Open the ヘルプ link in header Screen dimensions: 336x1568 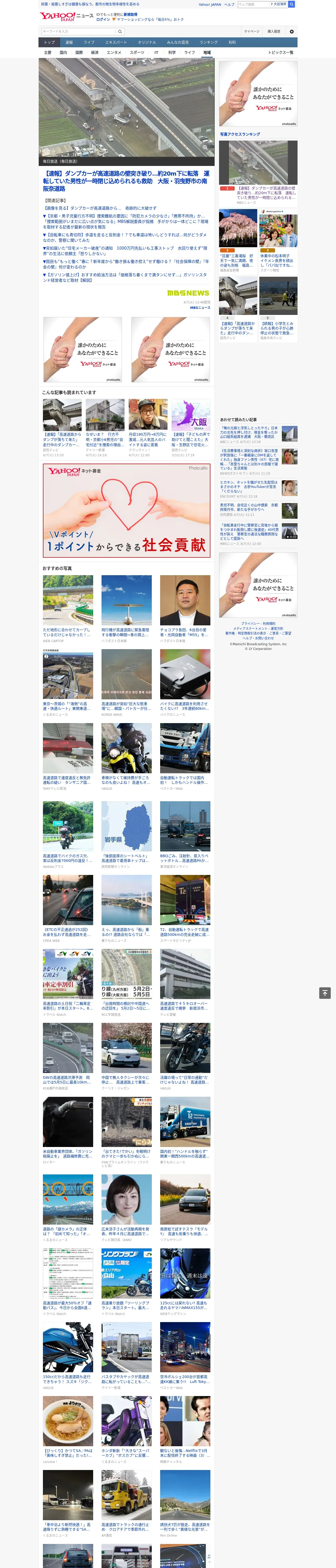point(229,4)
